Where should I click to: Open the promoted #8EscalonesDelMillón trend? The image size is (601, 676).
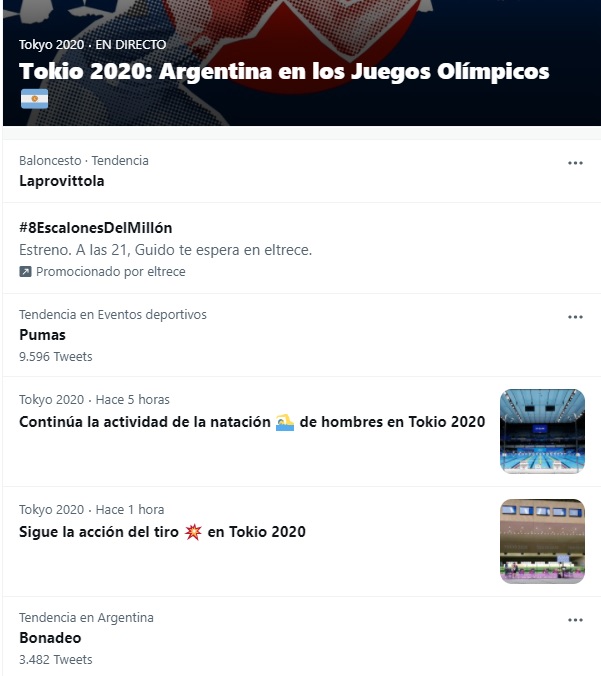click(89, 228)
